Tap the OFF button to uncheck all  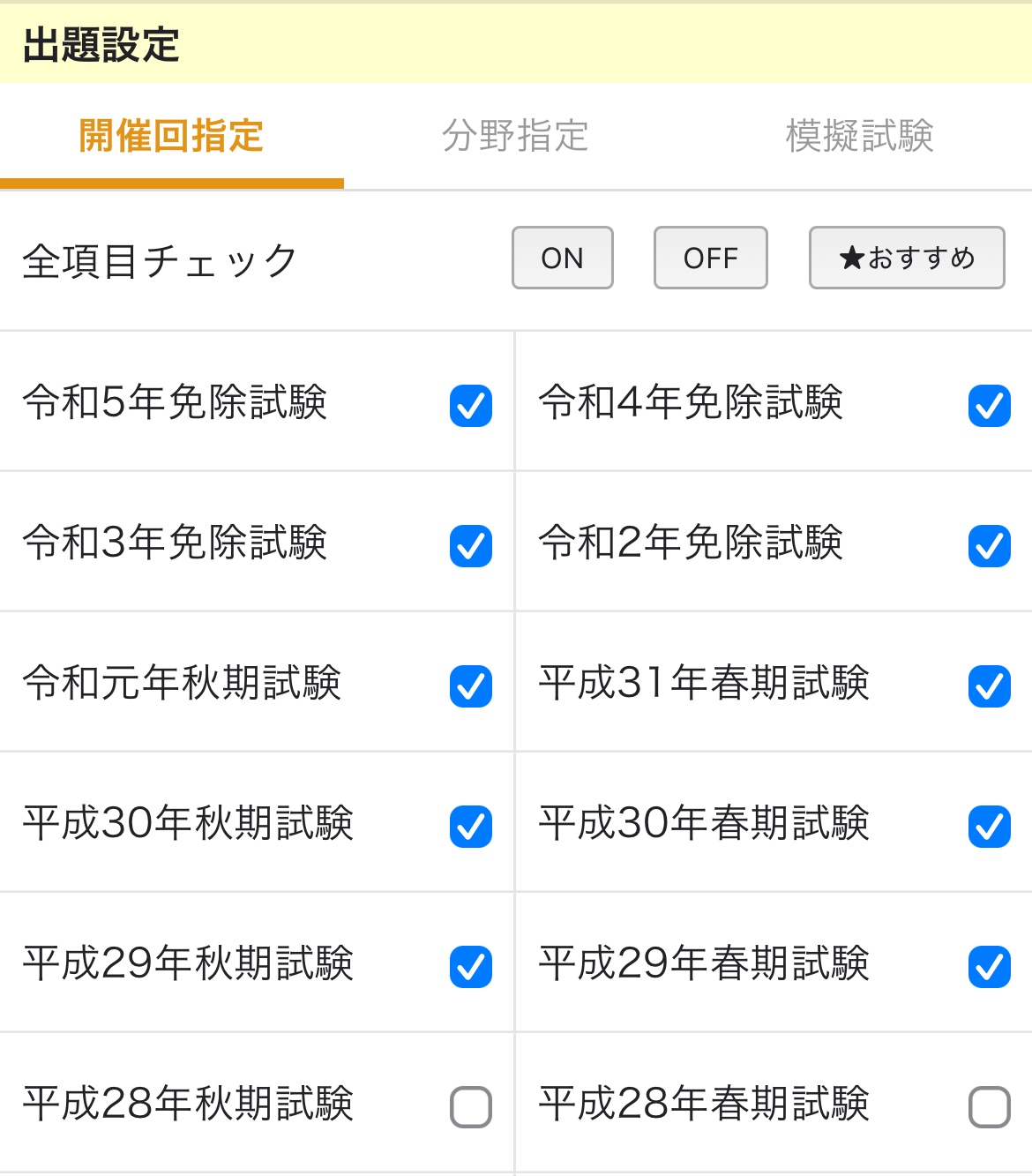click(710, 258)
